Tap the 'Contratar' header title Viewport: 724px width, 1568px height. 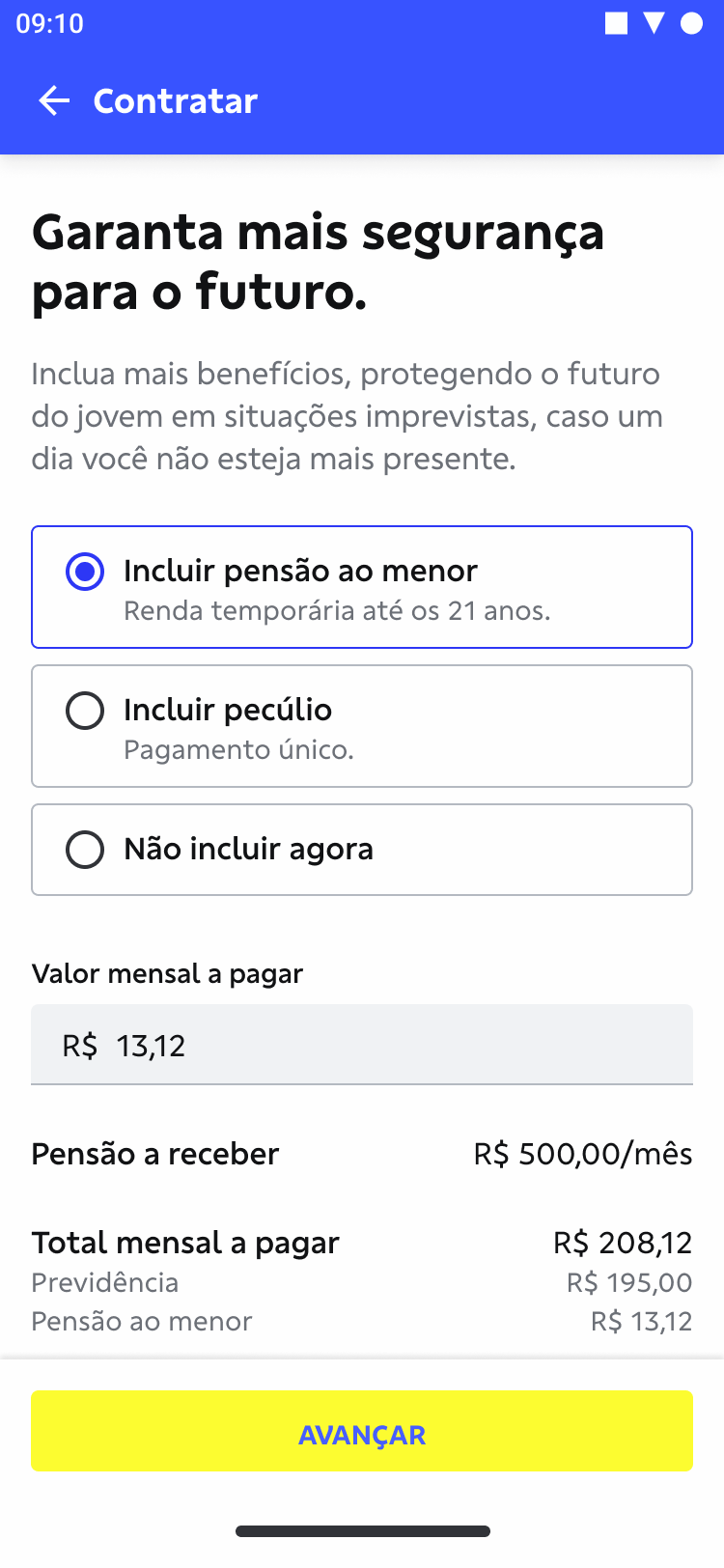pos(176,100)
